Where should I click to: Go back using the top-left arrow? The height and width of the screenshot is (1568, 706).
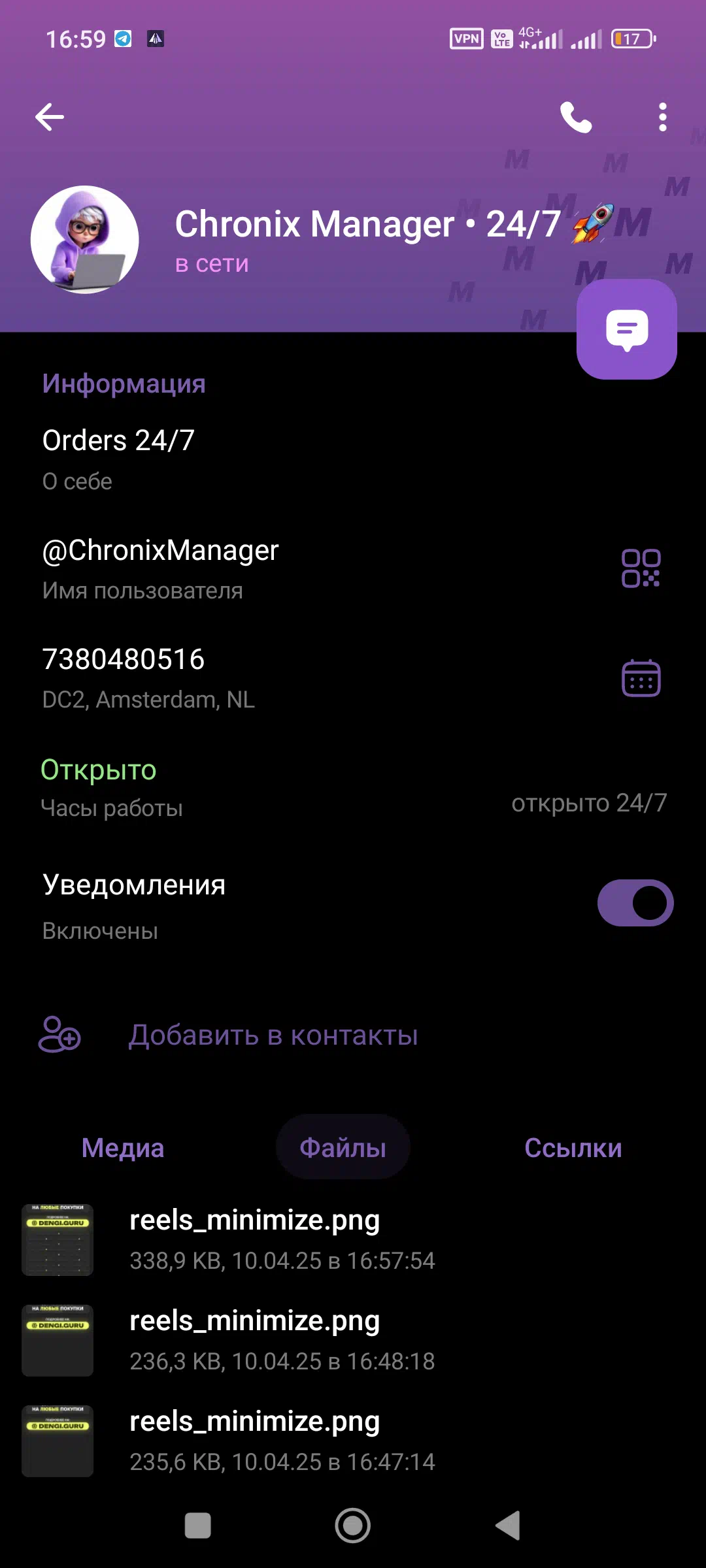[x=50, y=118]
